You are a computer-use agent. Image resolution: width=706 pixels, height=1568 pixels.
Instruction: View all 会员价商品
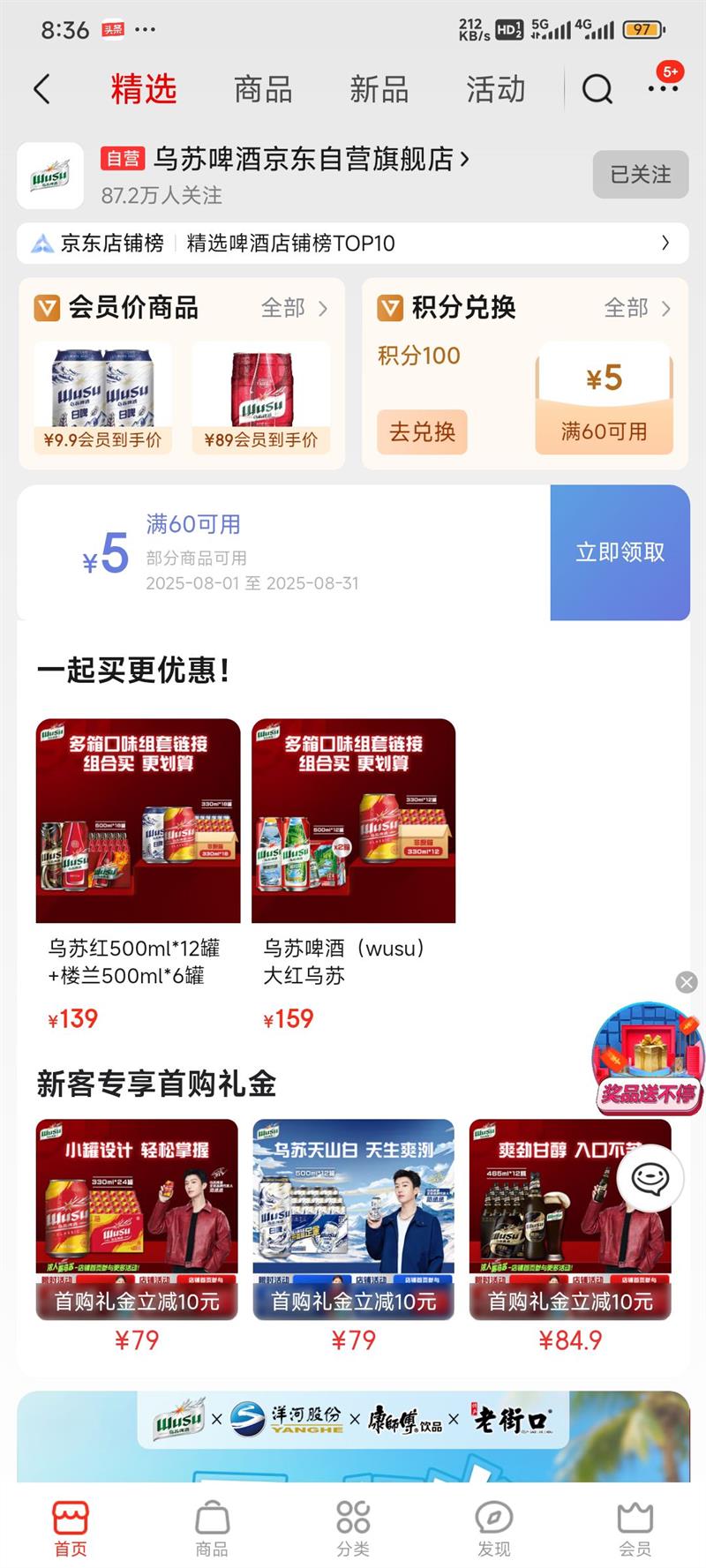pos(295,308)
